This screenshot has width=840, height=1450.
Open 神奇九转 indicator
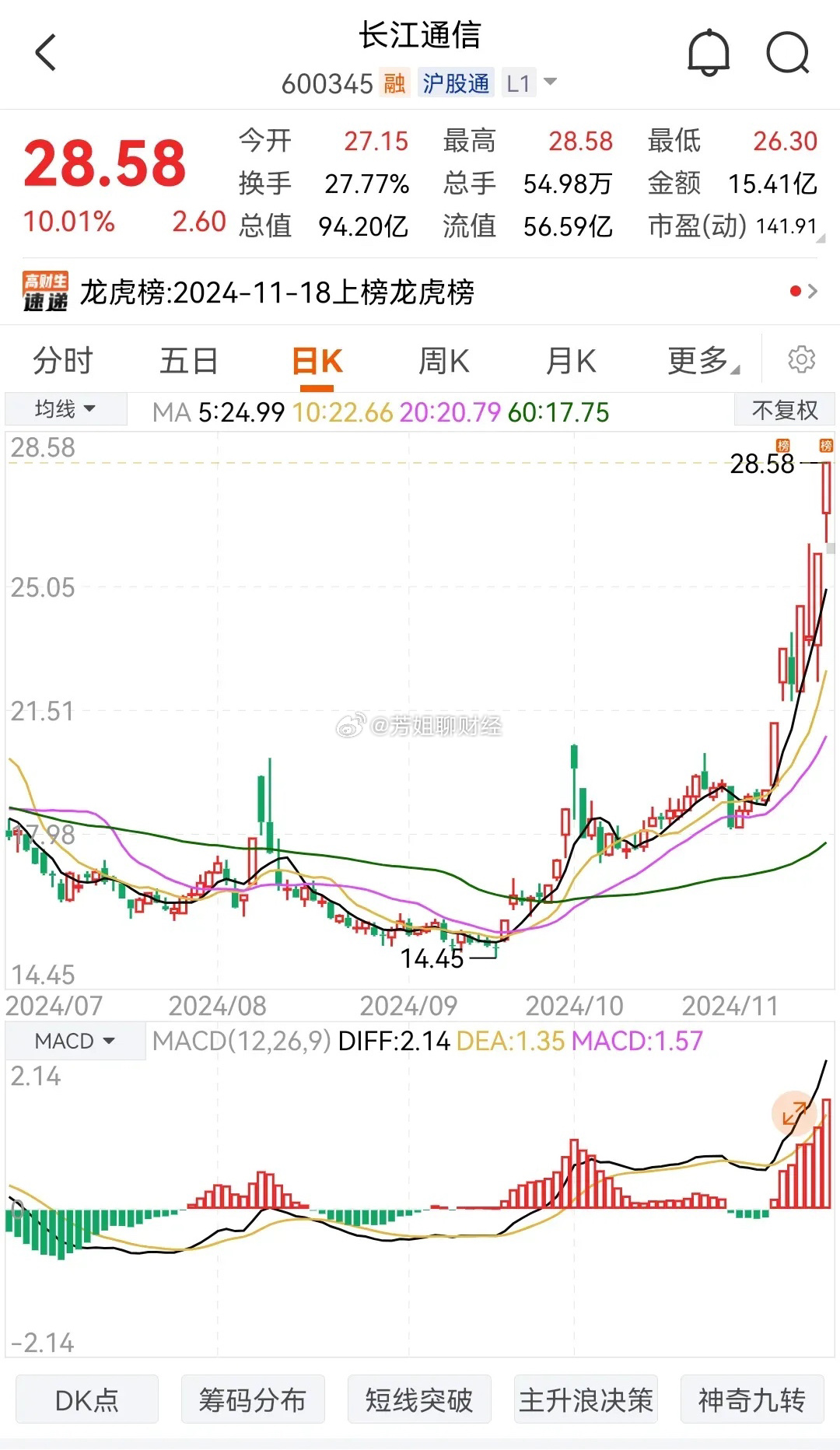pos(752,1400)
